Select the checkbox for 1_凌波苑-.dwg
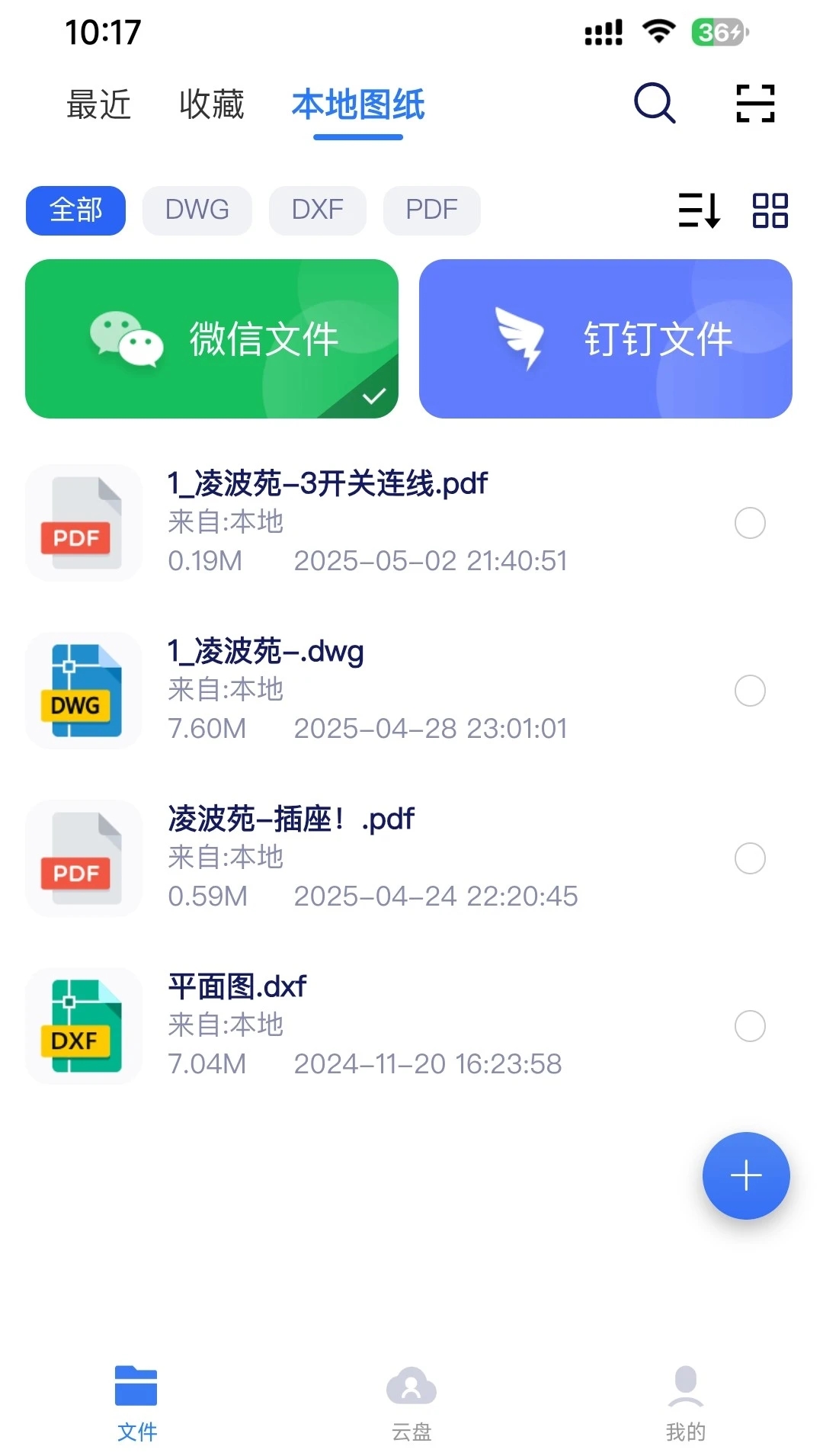 coord(750,691)
